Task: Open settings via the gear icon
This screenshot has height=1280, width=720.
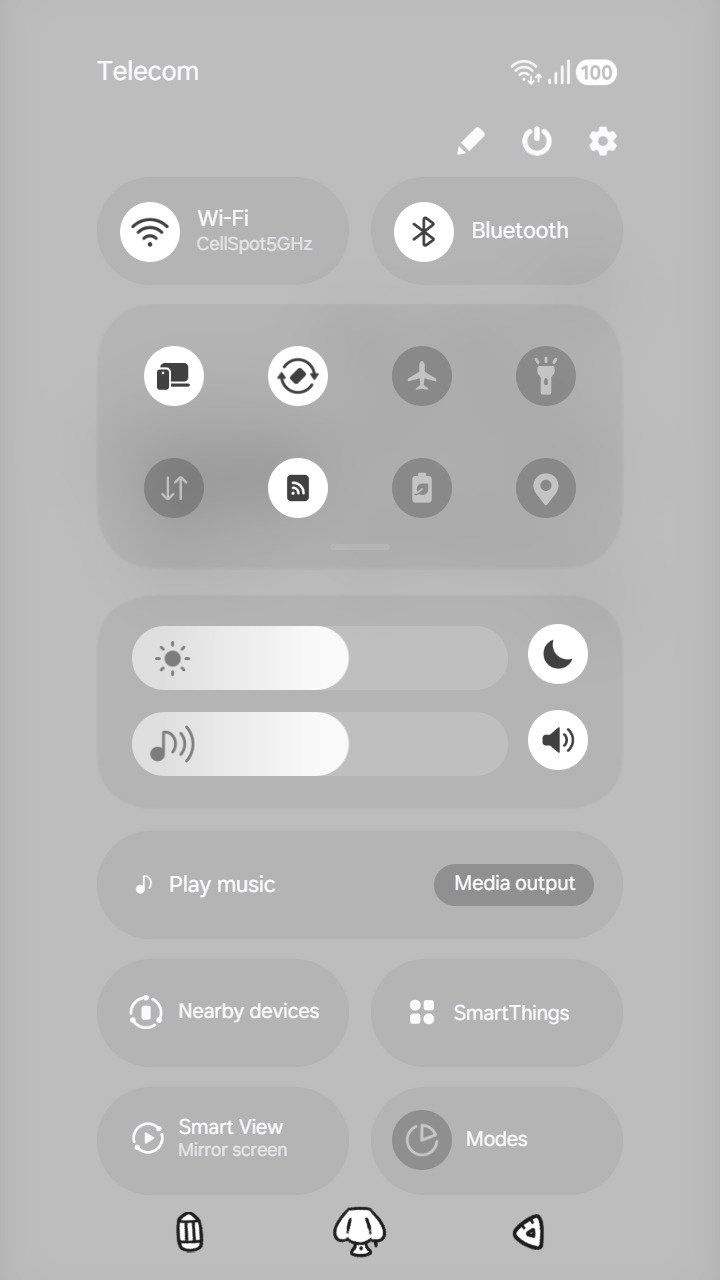Action: click(602, 142)
